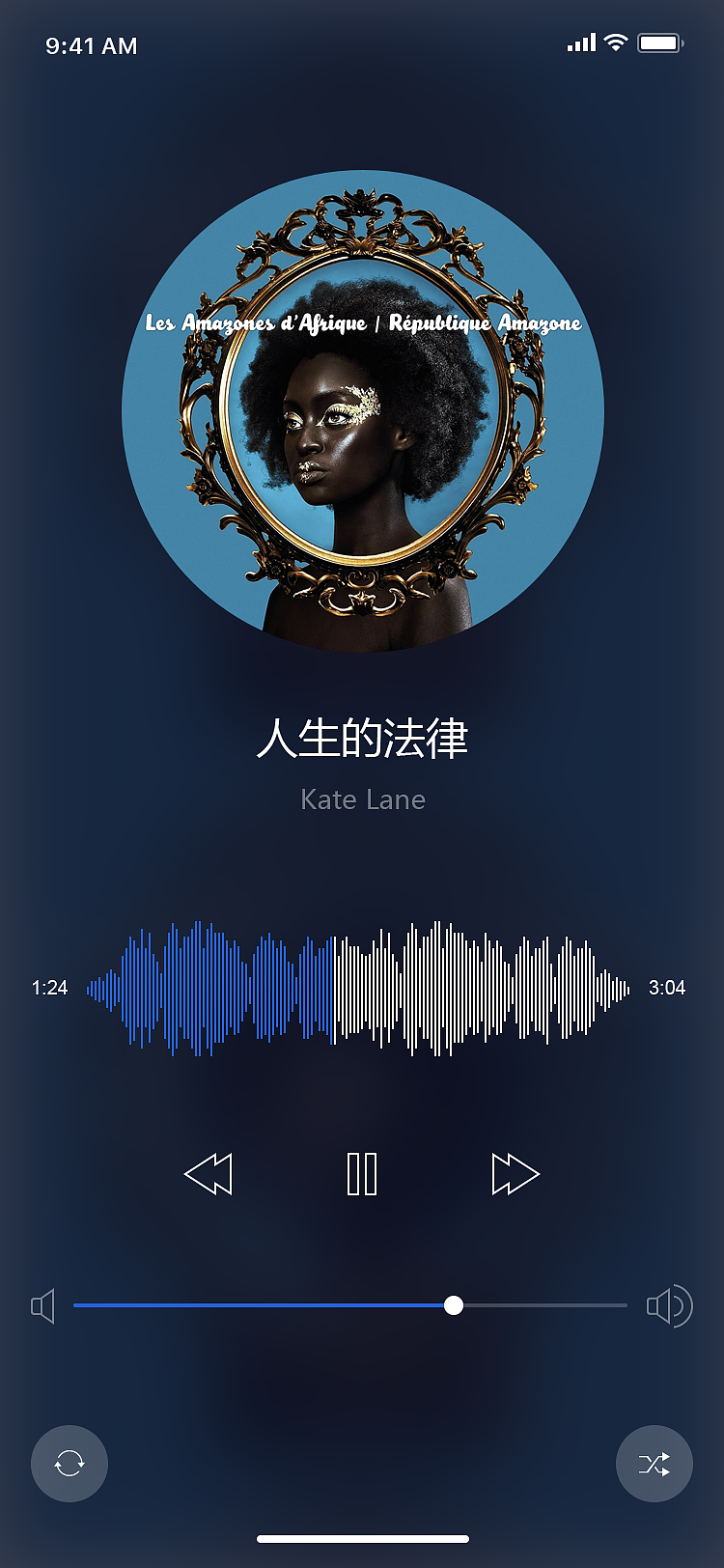The image size is (724, 1568).
Task: Pause the current song
Action: [360, 1171]
